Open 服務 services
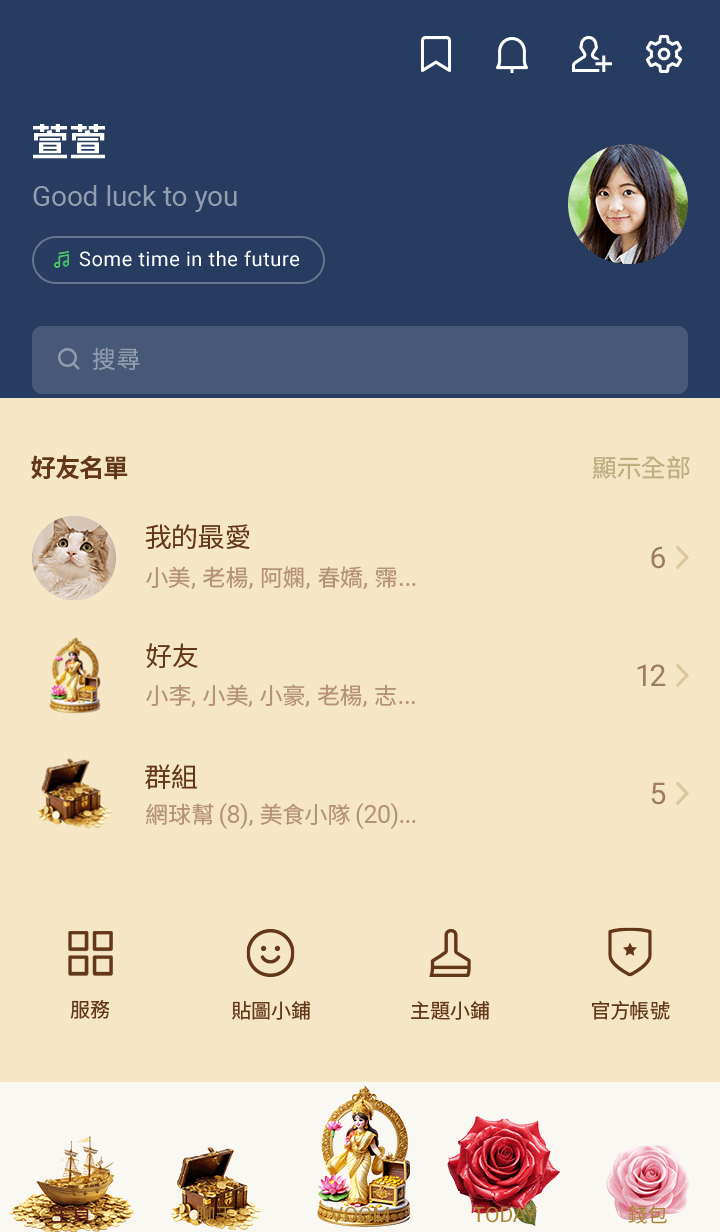 click(90, 972)
